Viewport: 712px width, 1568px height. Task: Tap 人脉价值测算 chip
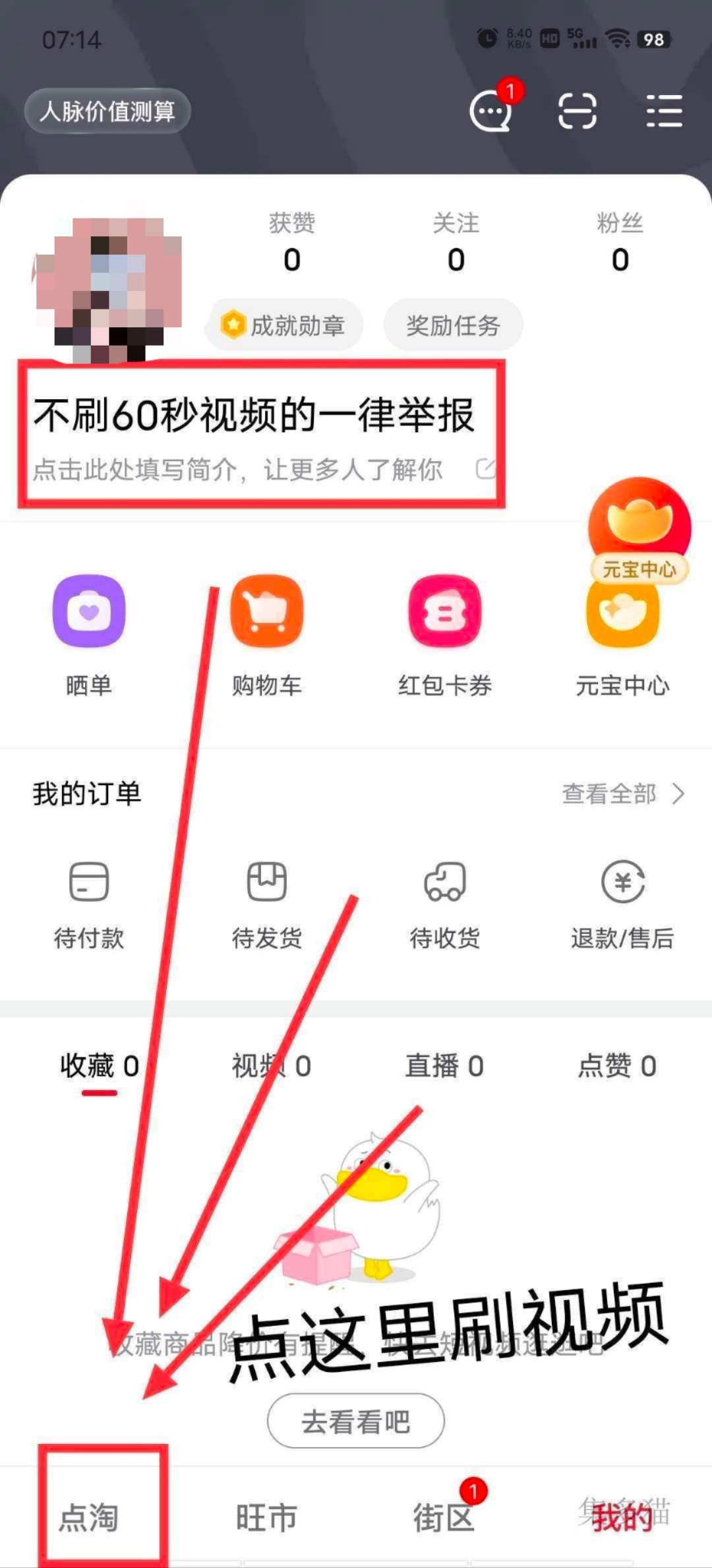107,111
